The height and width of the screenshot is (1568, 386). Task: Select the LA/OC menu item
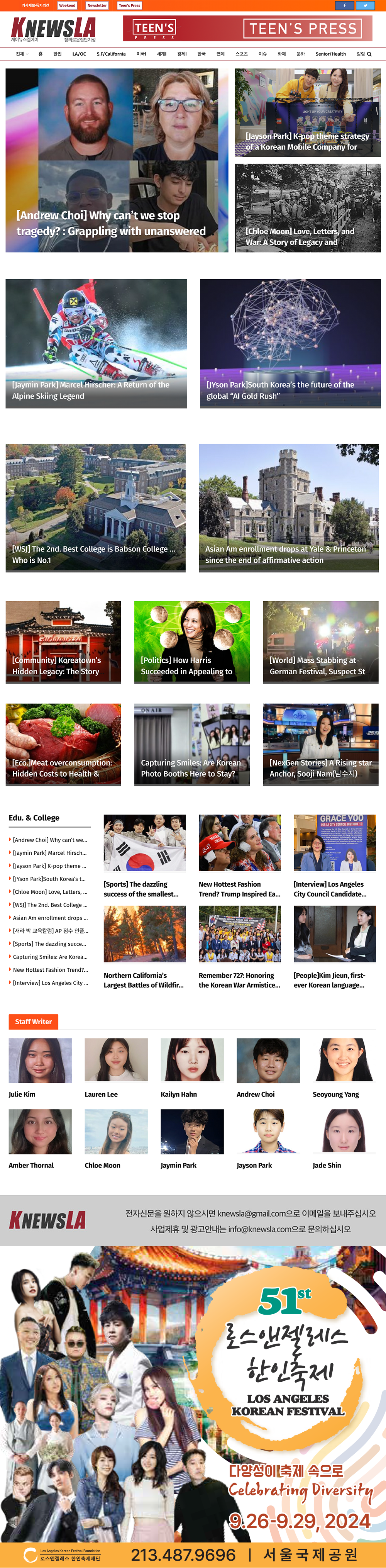pos(79,54)
